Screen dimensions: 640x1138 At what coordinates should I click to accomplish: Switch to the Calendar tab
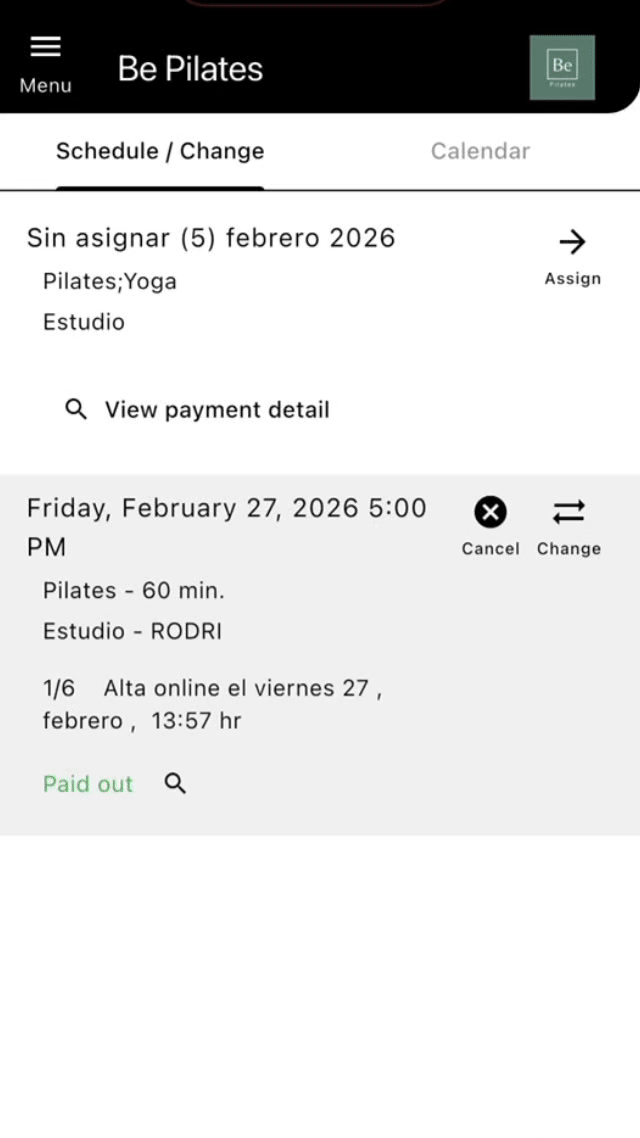[x=480, y=151]
